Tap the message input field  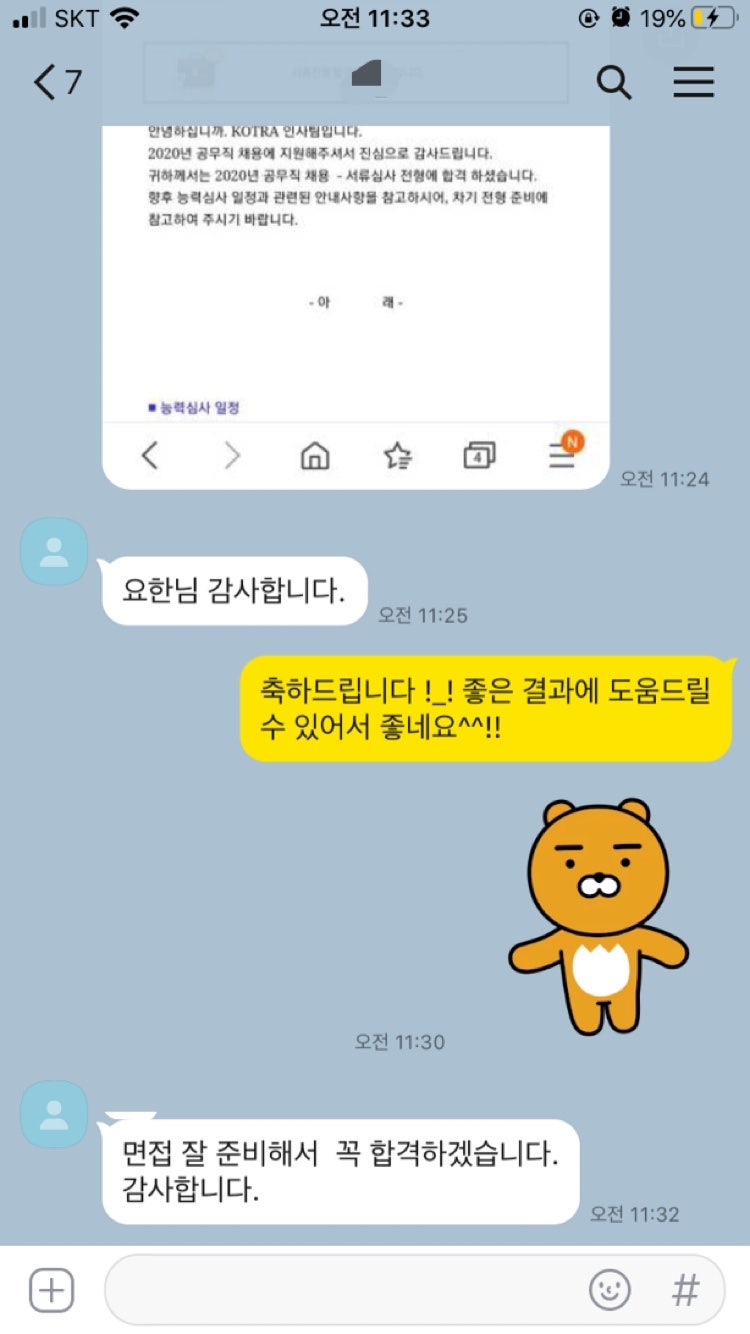pyautogui.click(x=340, y=1290)
